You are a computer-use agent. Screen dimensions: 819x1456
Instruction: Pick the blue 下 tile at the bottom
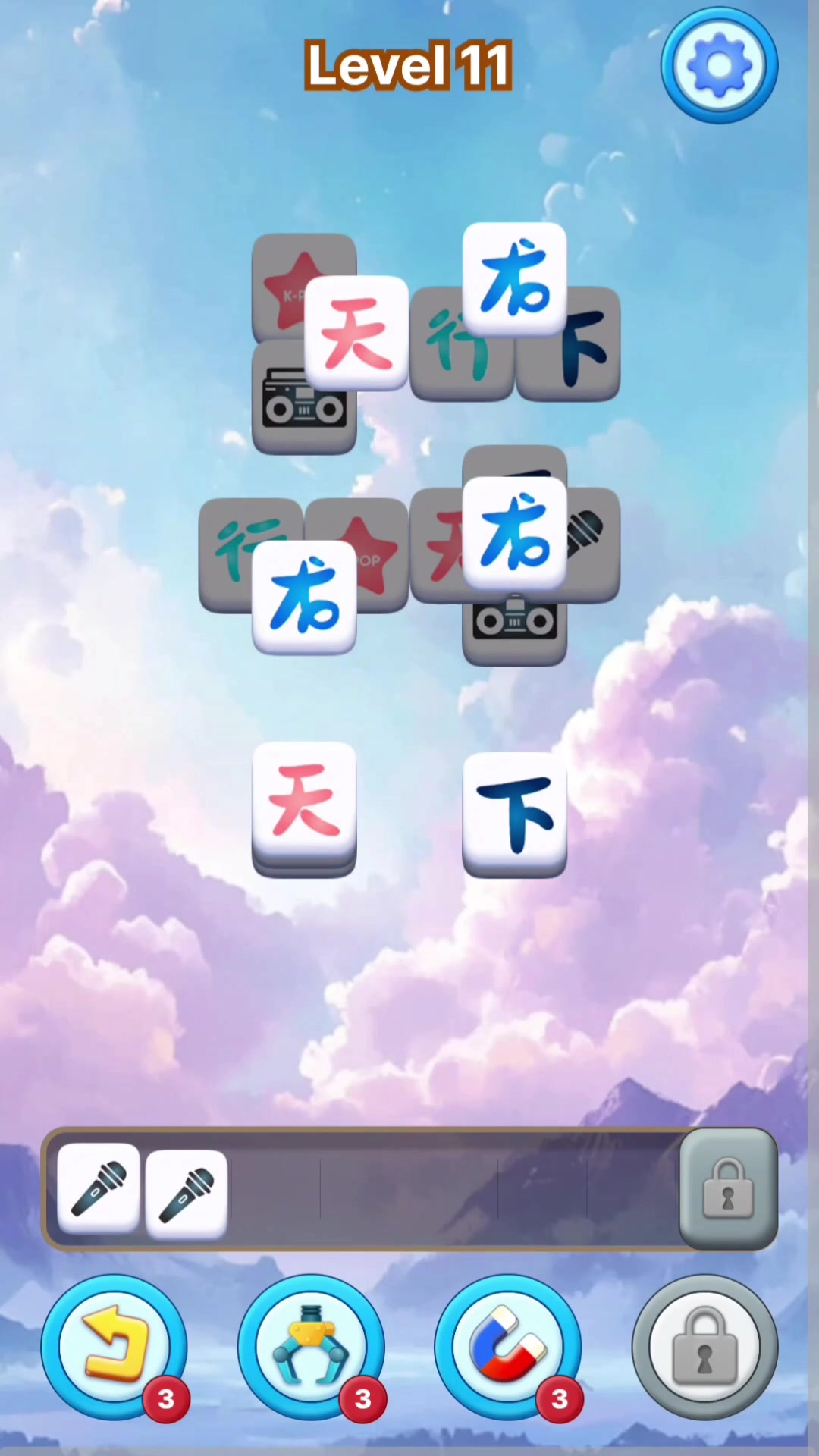coord(515,811)
